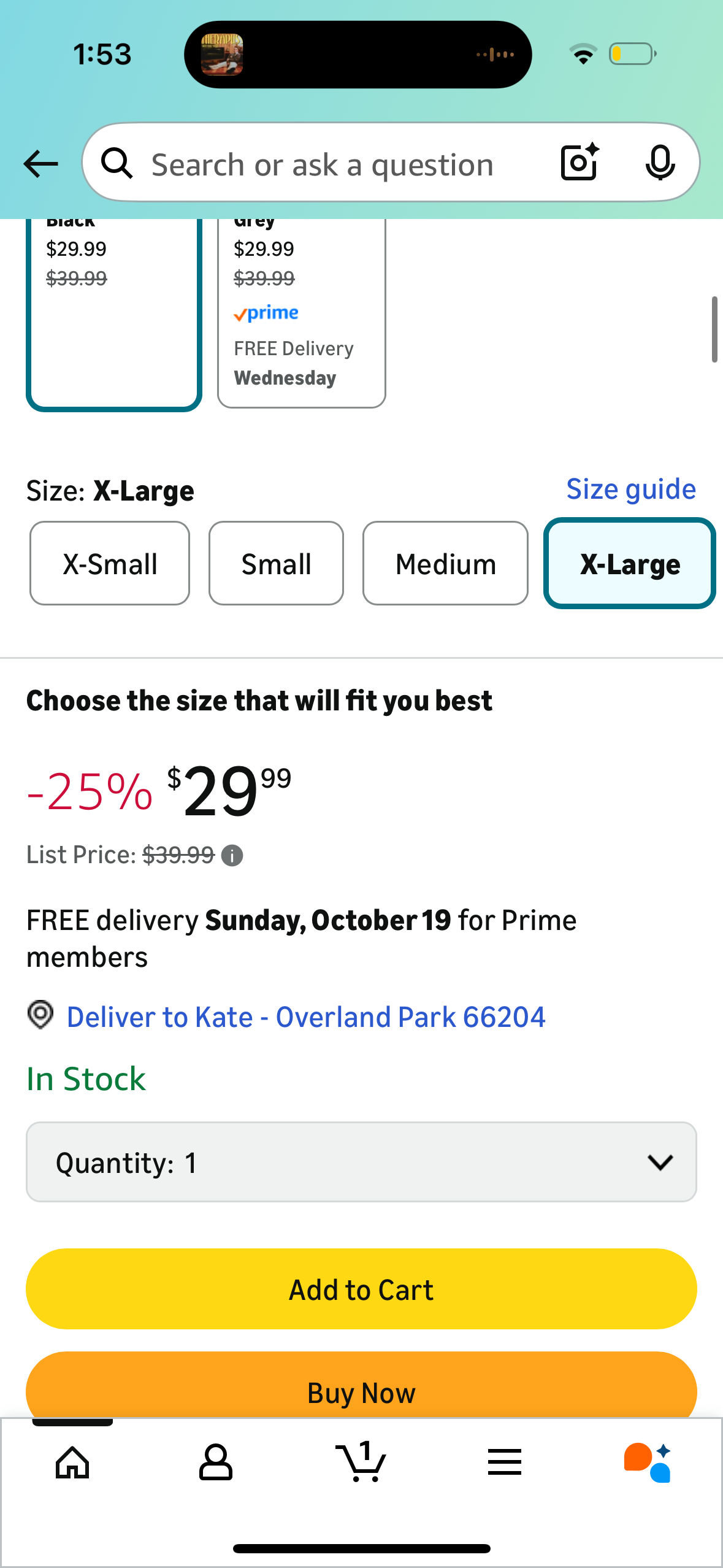Add to Cart
Viewport: 723px width, 1568px height.
pyautogui.click(x=361, y=1289)
